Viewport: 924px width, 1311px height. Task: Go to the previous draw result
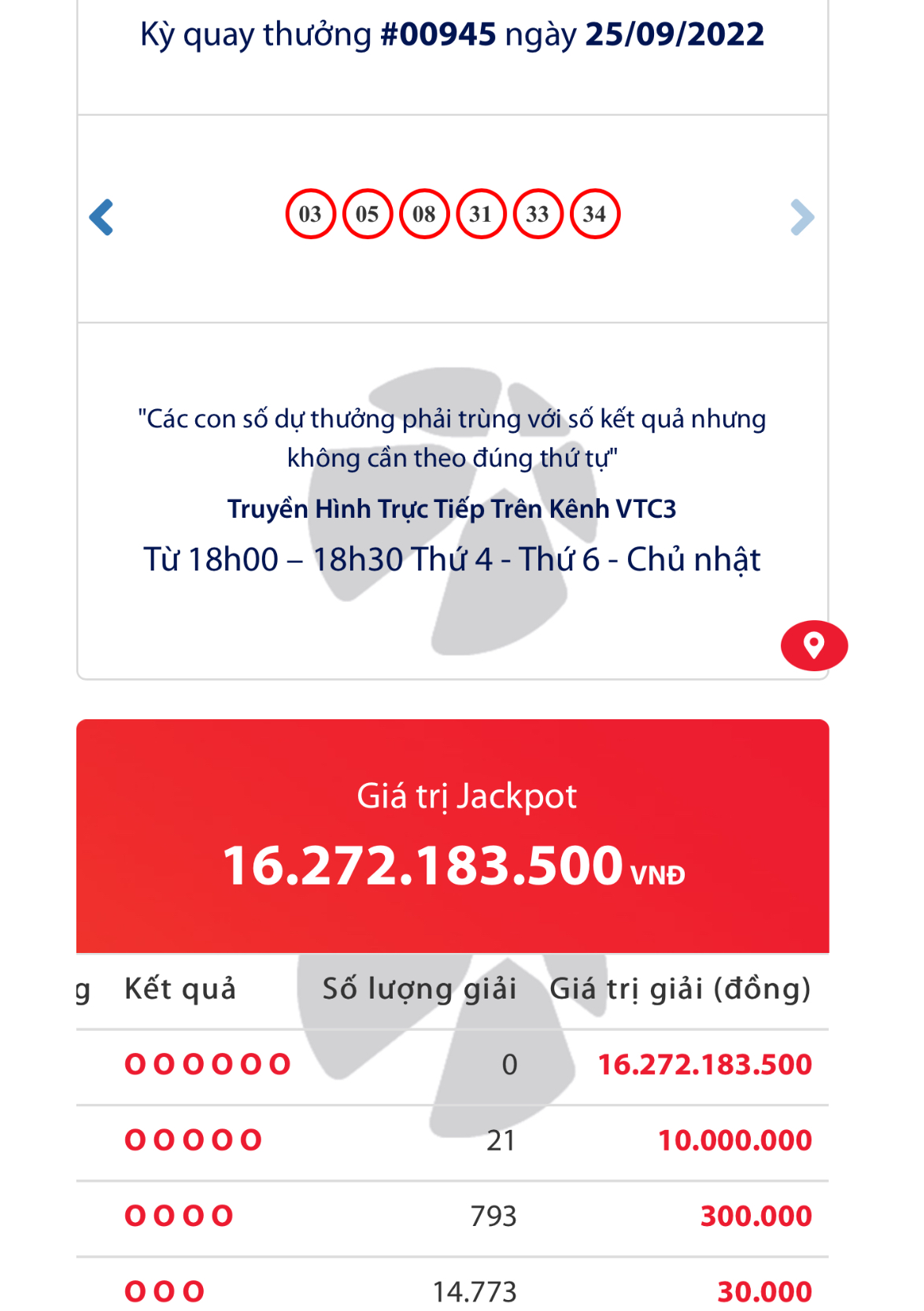coord(102,217)
